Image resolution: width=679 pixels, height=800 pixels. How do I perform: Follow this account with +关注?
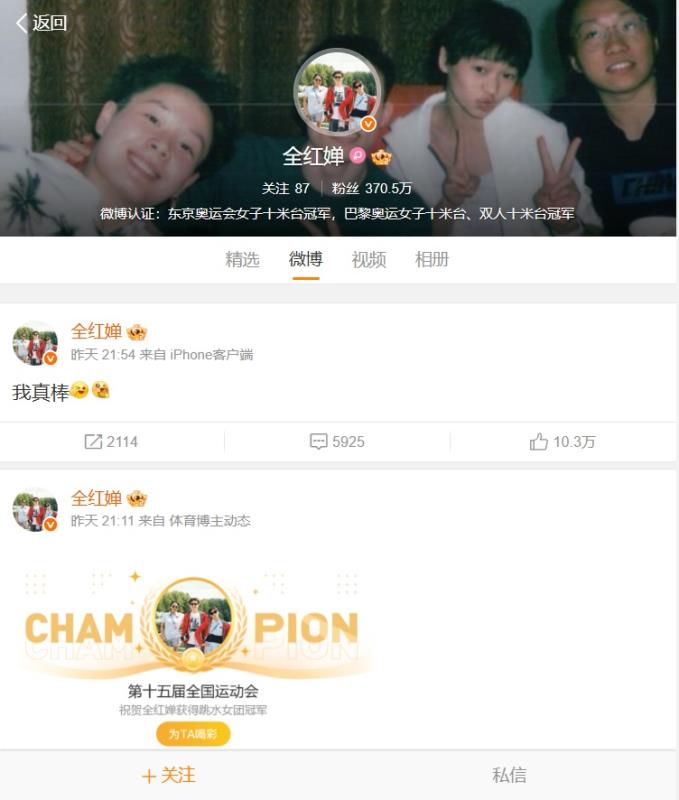coord(168,775)
